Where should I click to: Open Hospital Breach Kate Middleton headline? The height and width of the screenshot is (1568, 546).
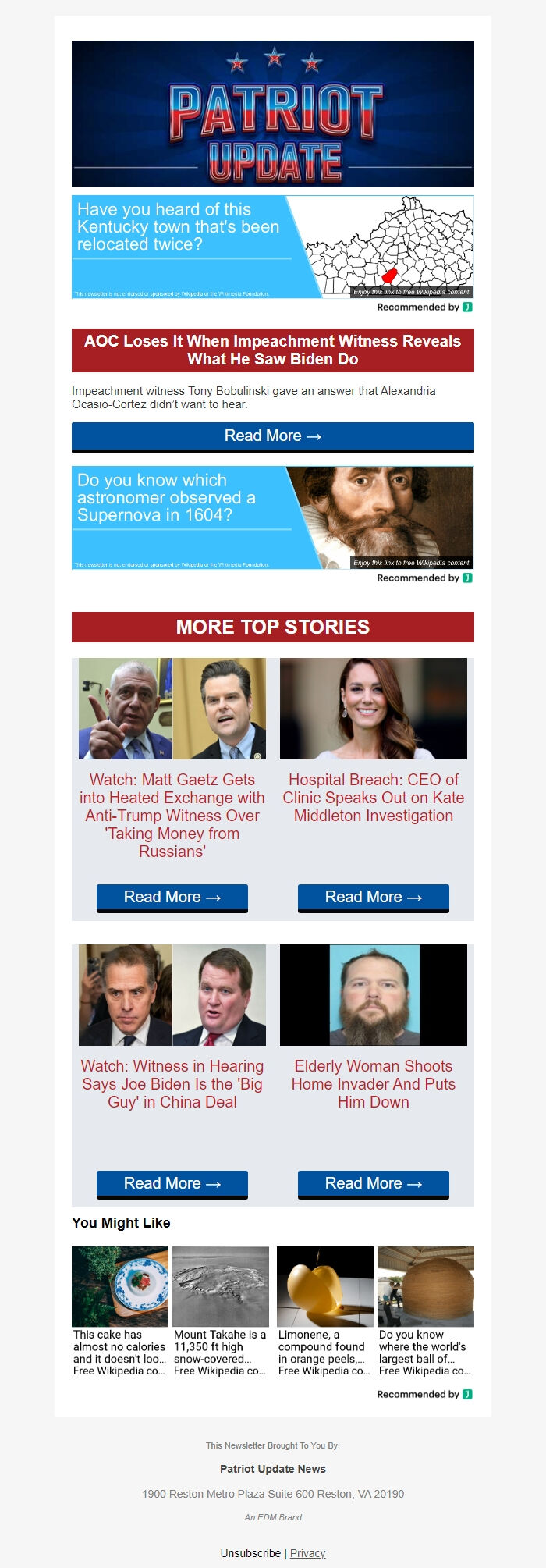pos(373,797)
